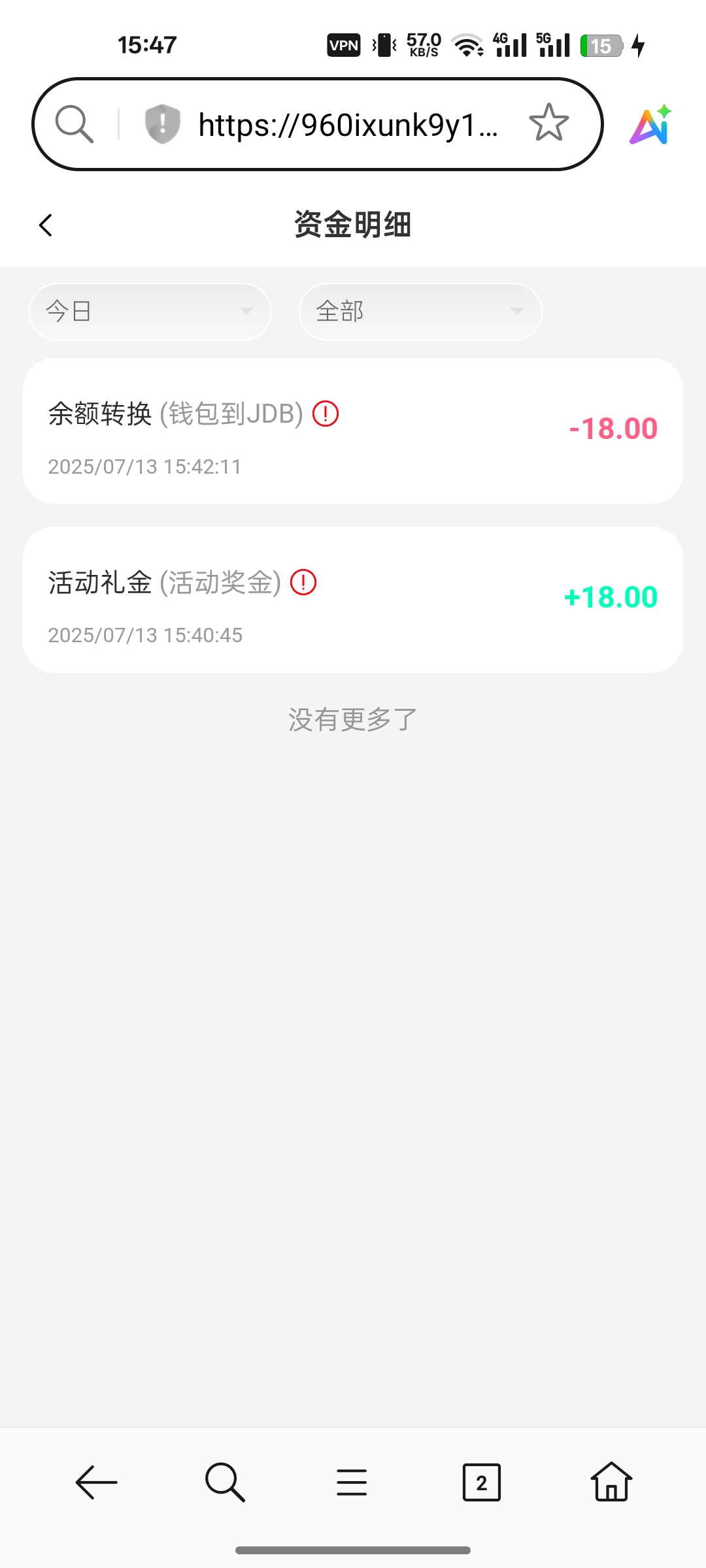This screenshot has height=1568, width=706.
Task: Bookmark this page with the star
Action: (548, 123)
